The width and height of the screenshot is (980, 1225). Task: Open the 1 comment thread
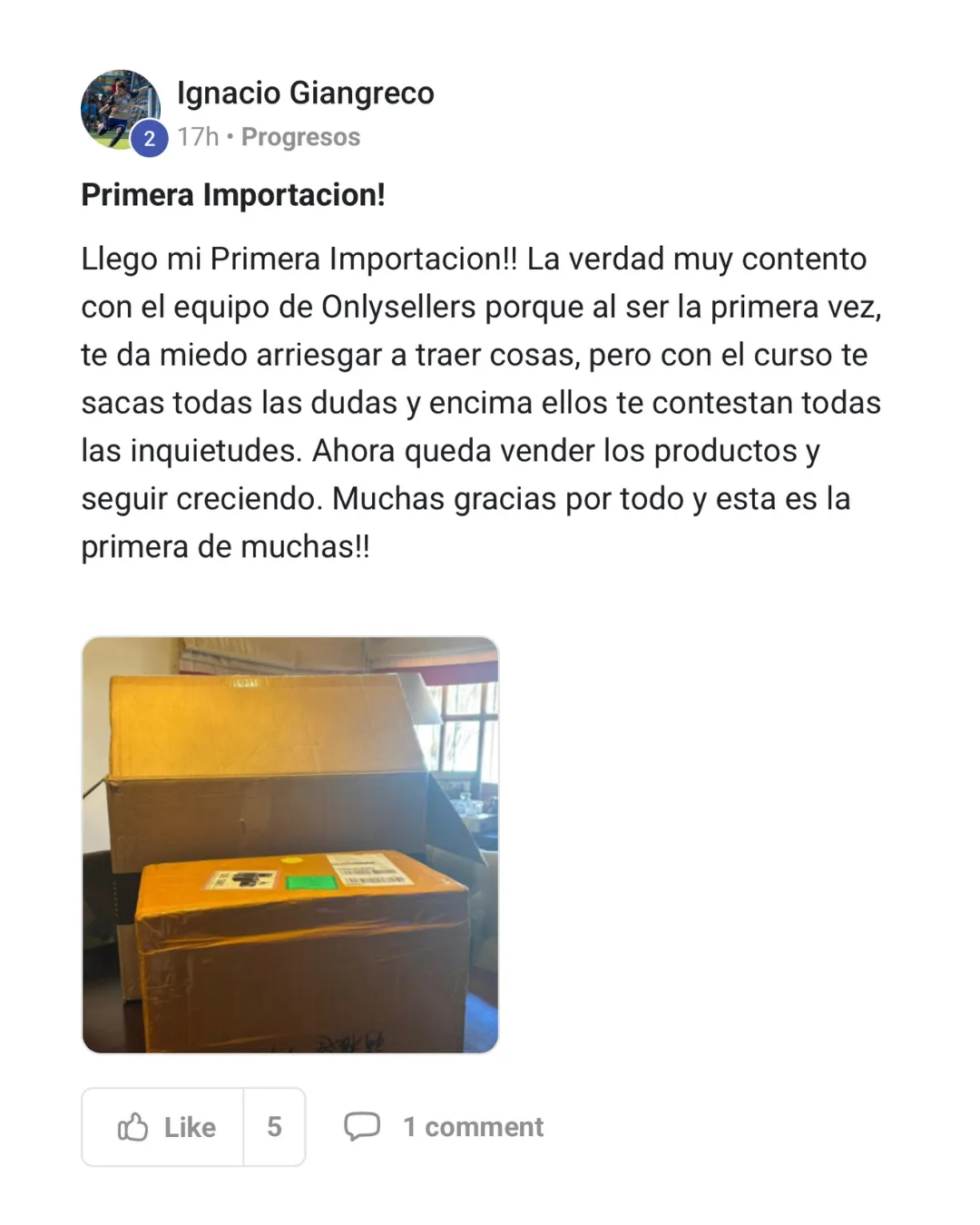click(x=444, y=1127)
